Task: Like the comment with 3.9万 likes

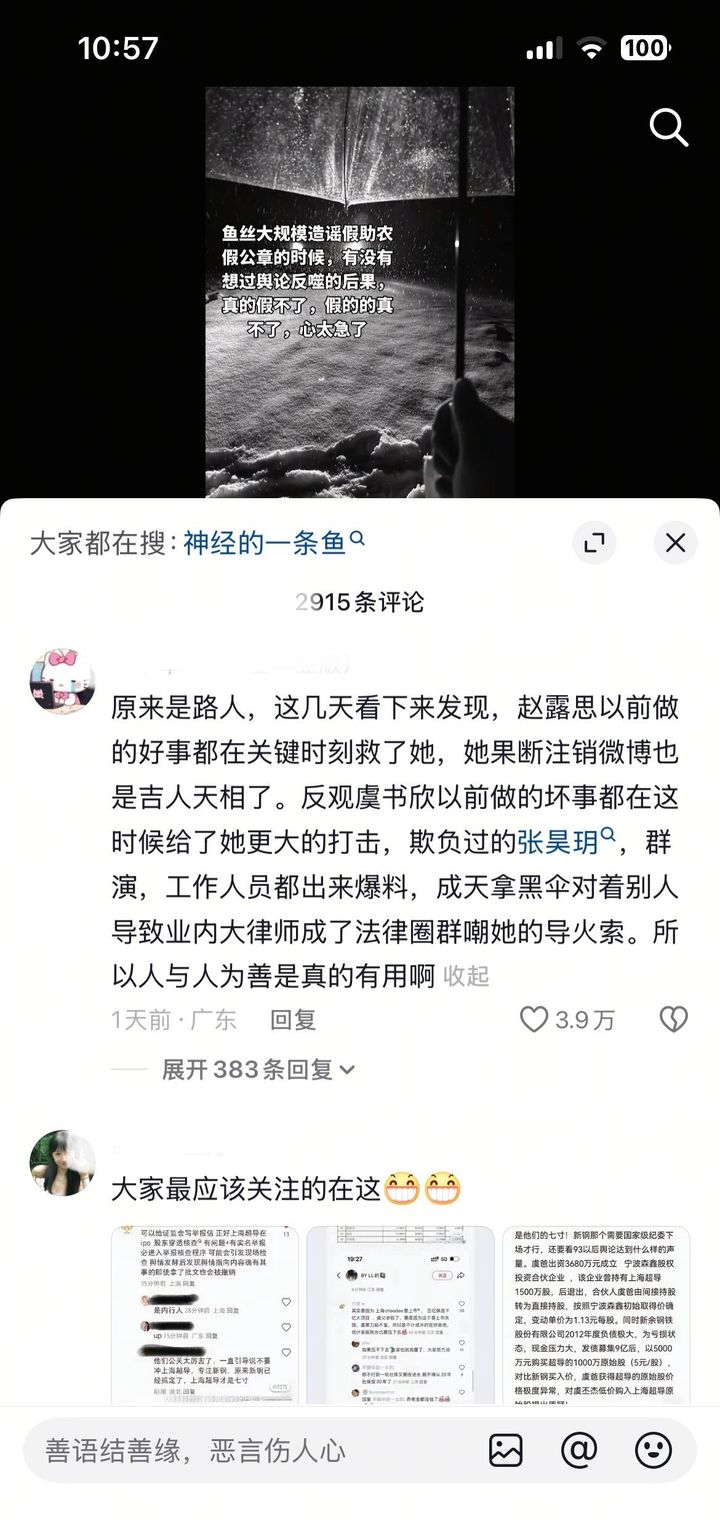Action: click(536, 1019)
